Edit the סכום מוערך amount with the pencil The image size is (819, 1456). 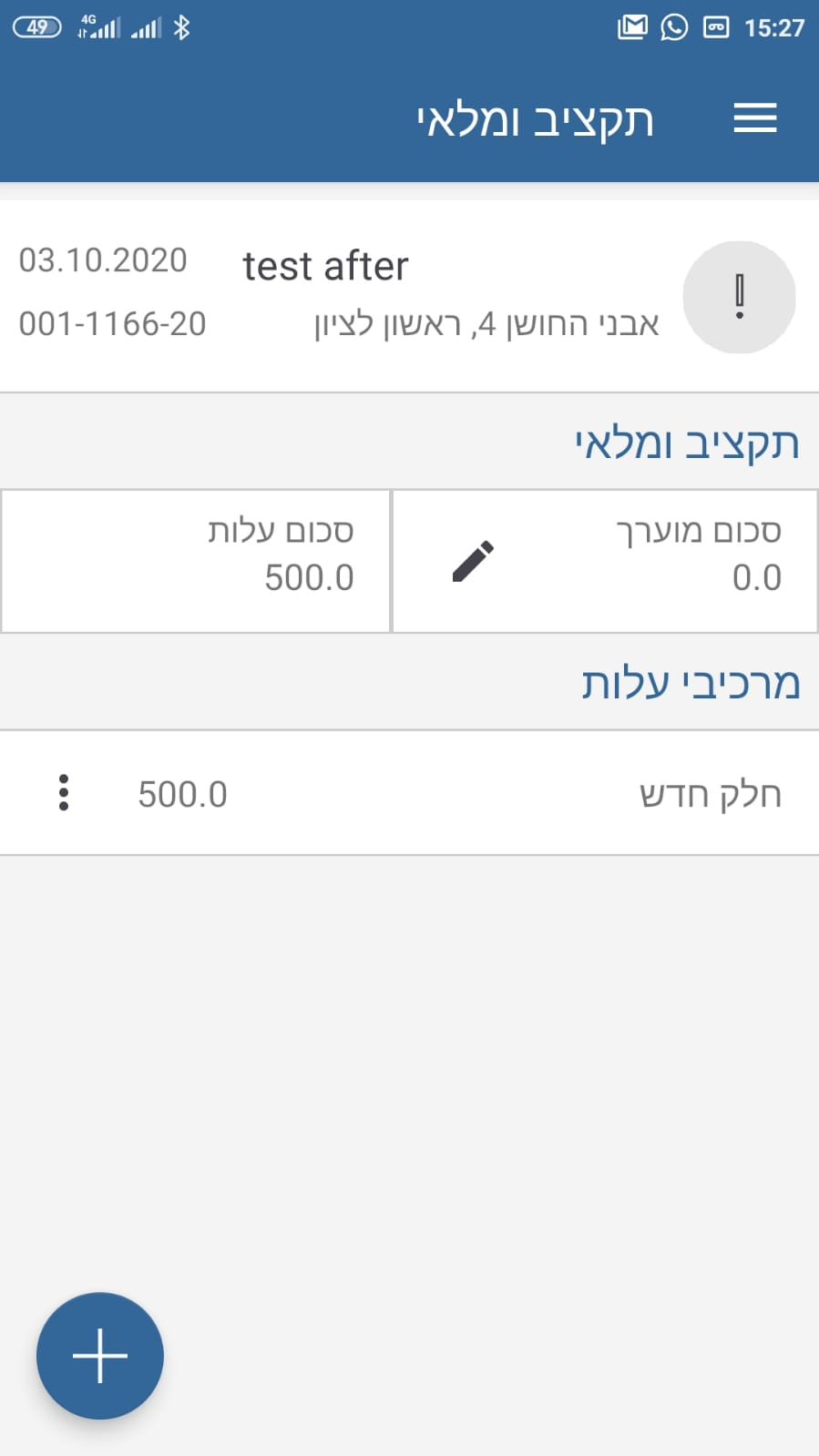[473, 561]
